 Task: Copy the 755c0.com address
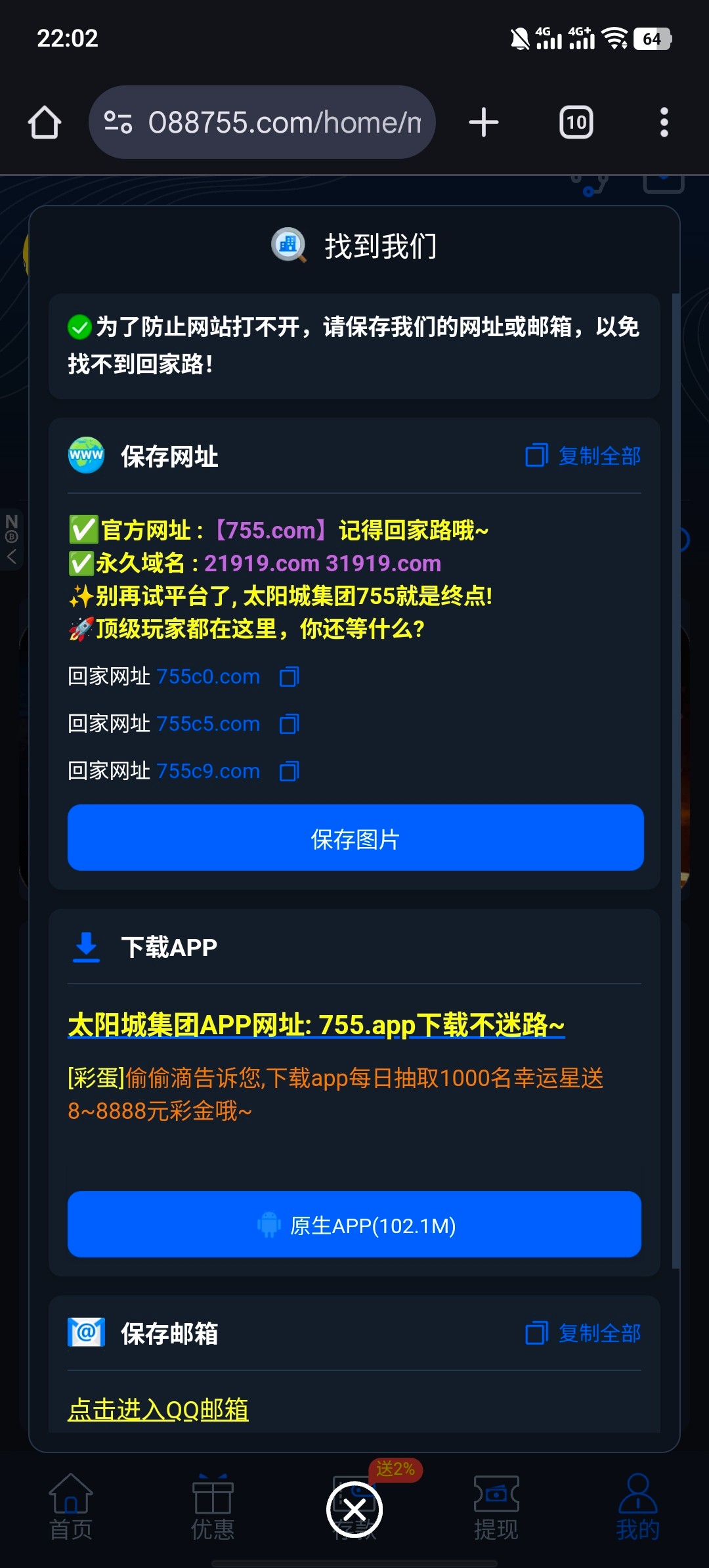289,677
